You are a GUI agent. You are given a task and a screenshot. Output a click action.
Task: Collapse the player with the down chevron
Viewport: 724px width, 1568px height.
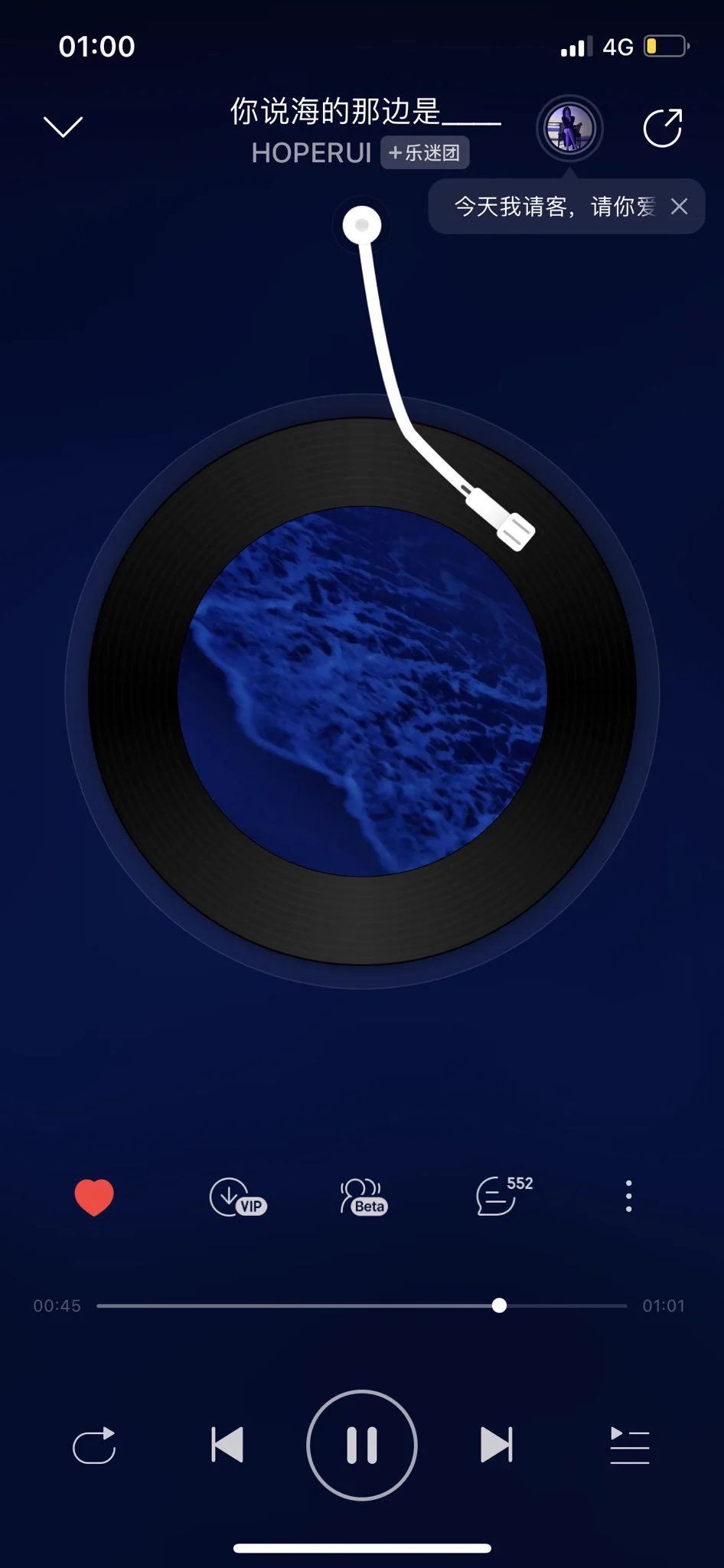click(63, 127)
